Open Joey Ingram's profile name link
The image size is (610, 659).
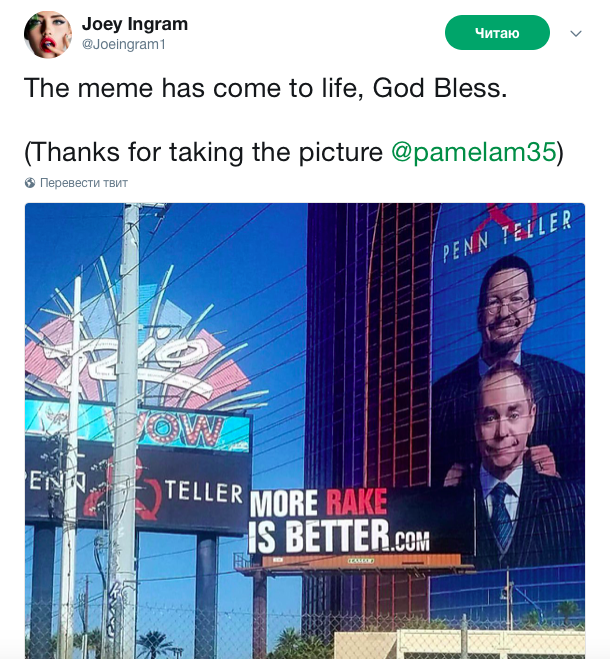pos(135,24)
